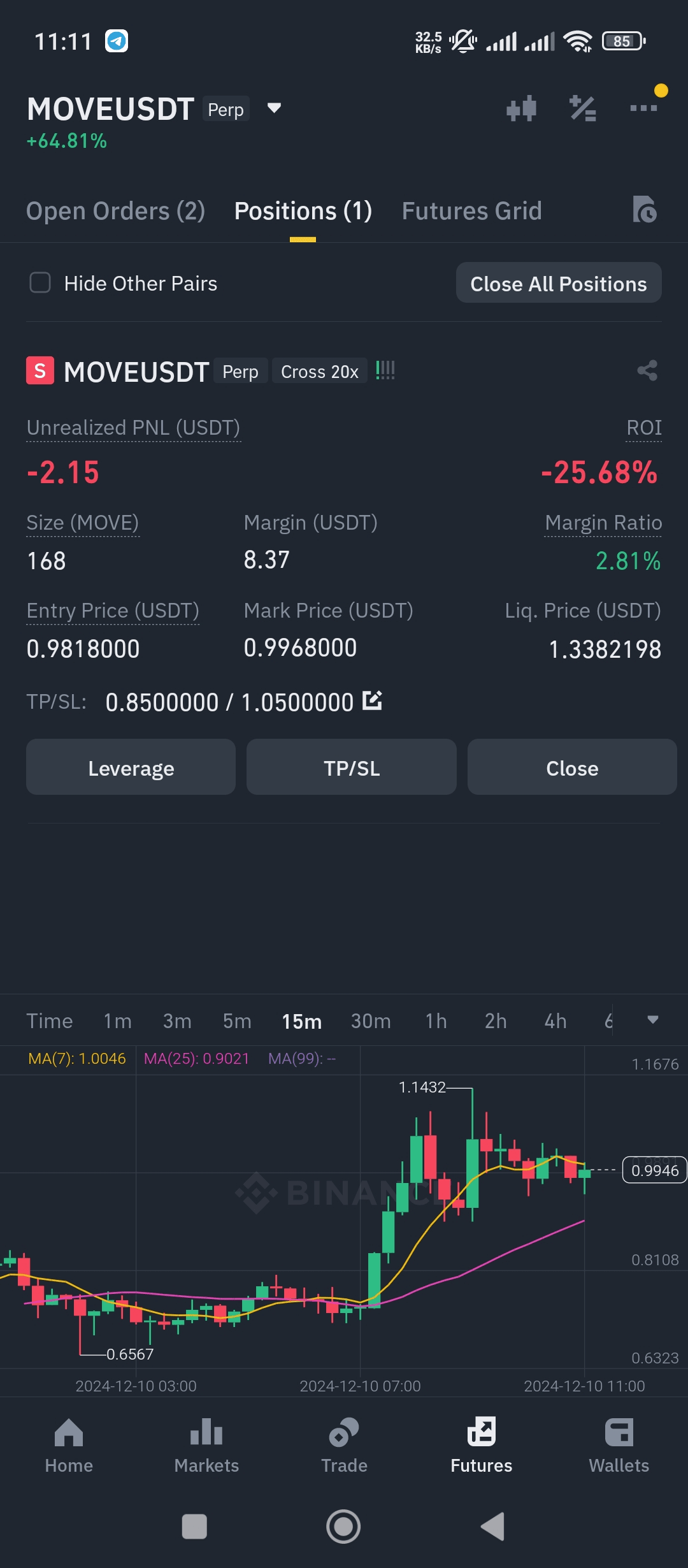Image resolution: width=688 pixels, height=1568 pixels.
Task: Share the MOVEUSDT position
Action: tap(647, 370)
